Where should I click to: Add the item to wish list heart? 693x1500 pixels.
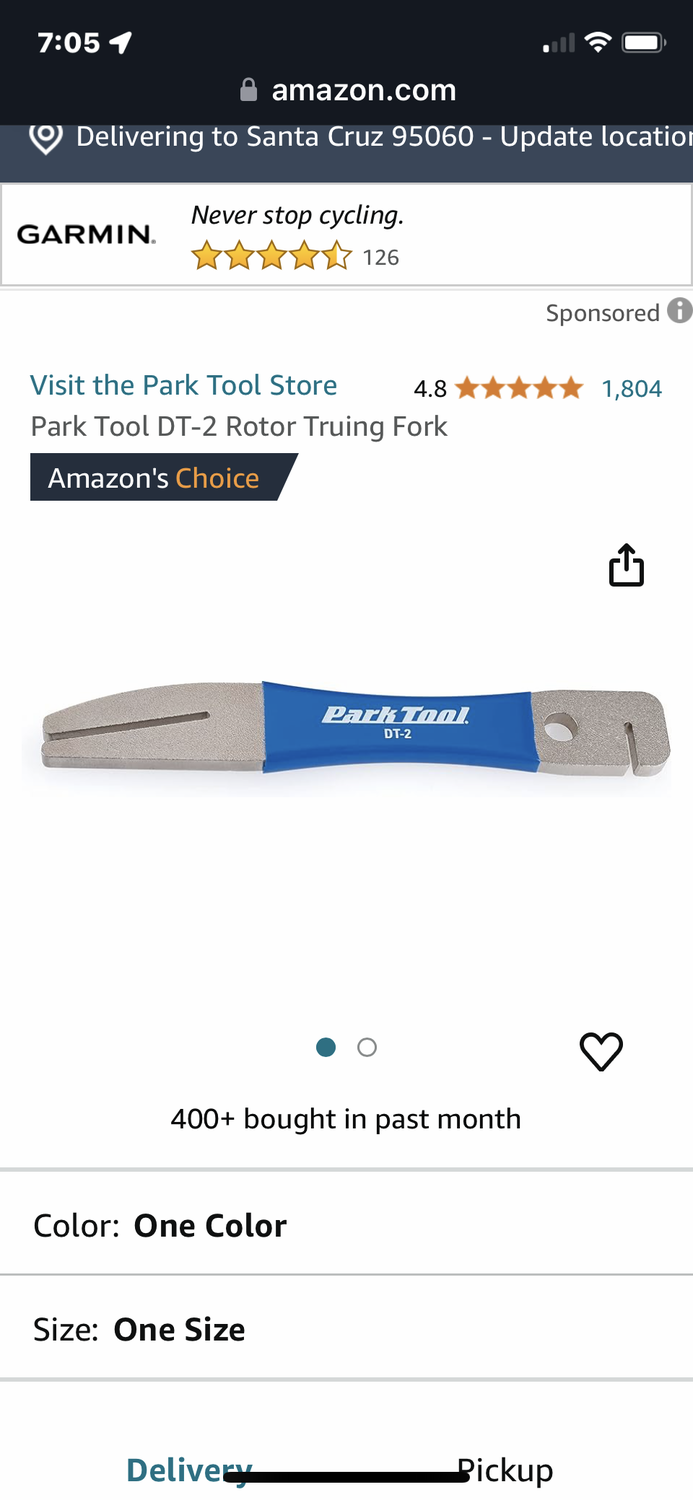click(601, 1051)
